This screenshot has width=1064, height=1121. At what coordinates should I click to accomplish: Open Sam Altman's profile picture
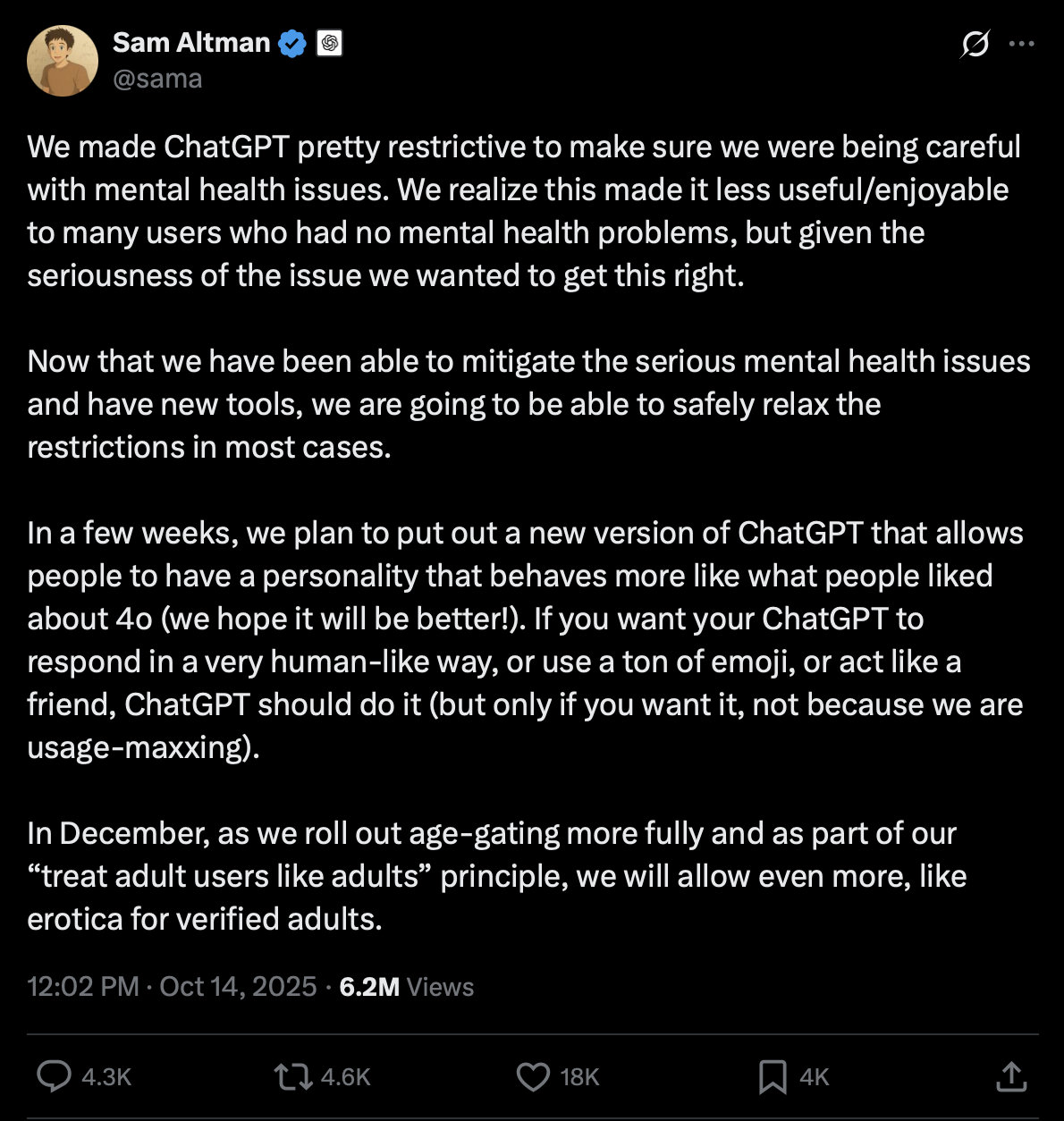(63, 61)
